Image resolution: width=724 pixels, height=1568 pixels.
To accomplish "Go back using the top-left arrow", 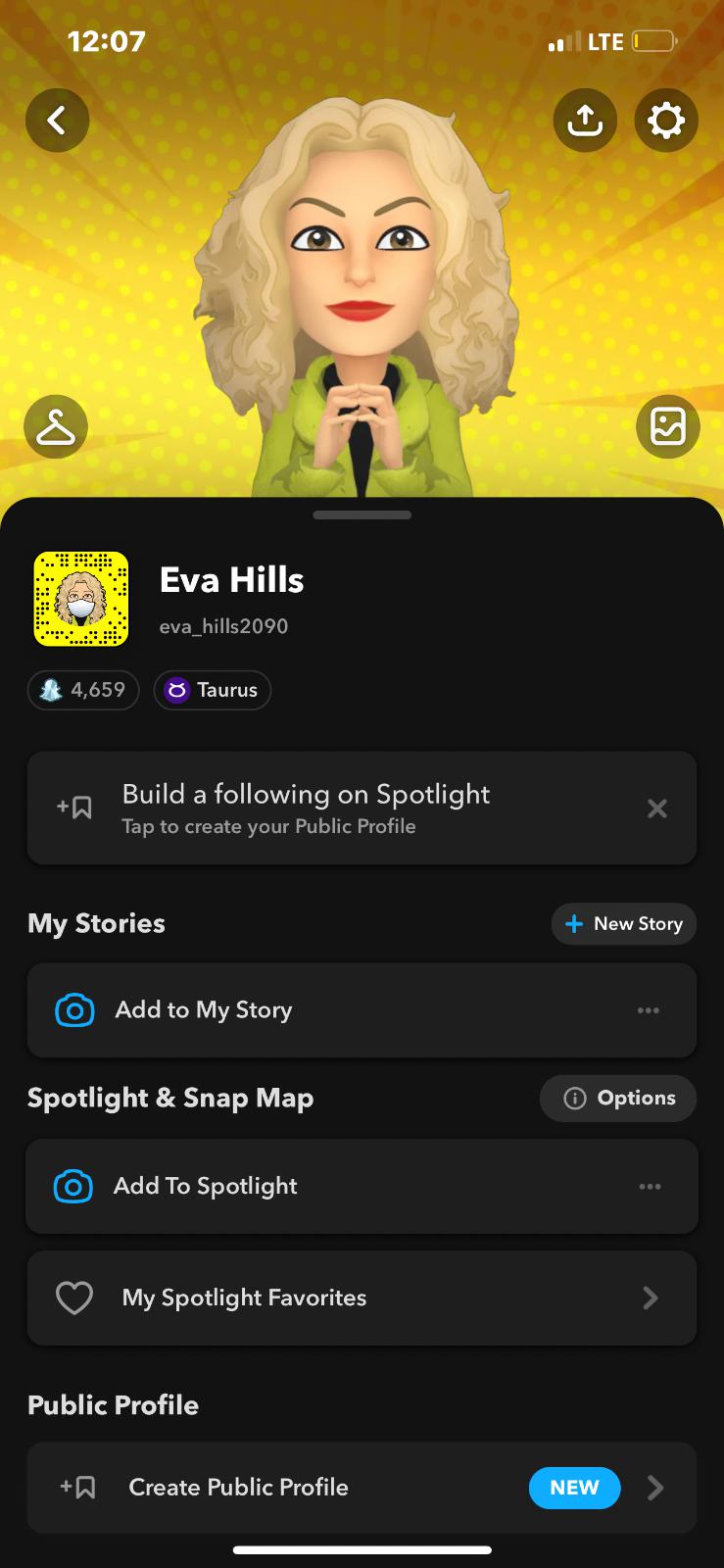I will (57, 121).
